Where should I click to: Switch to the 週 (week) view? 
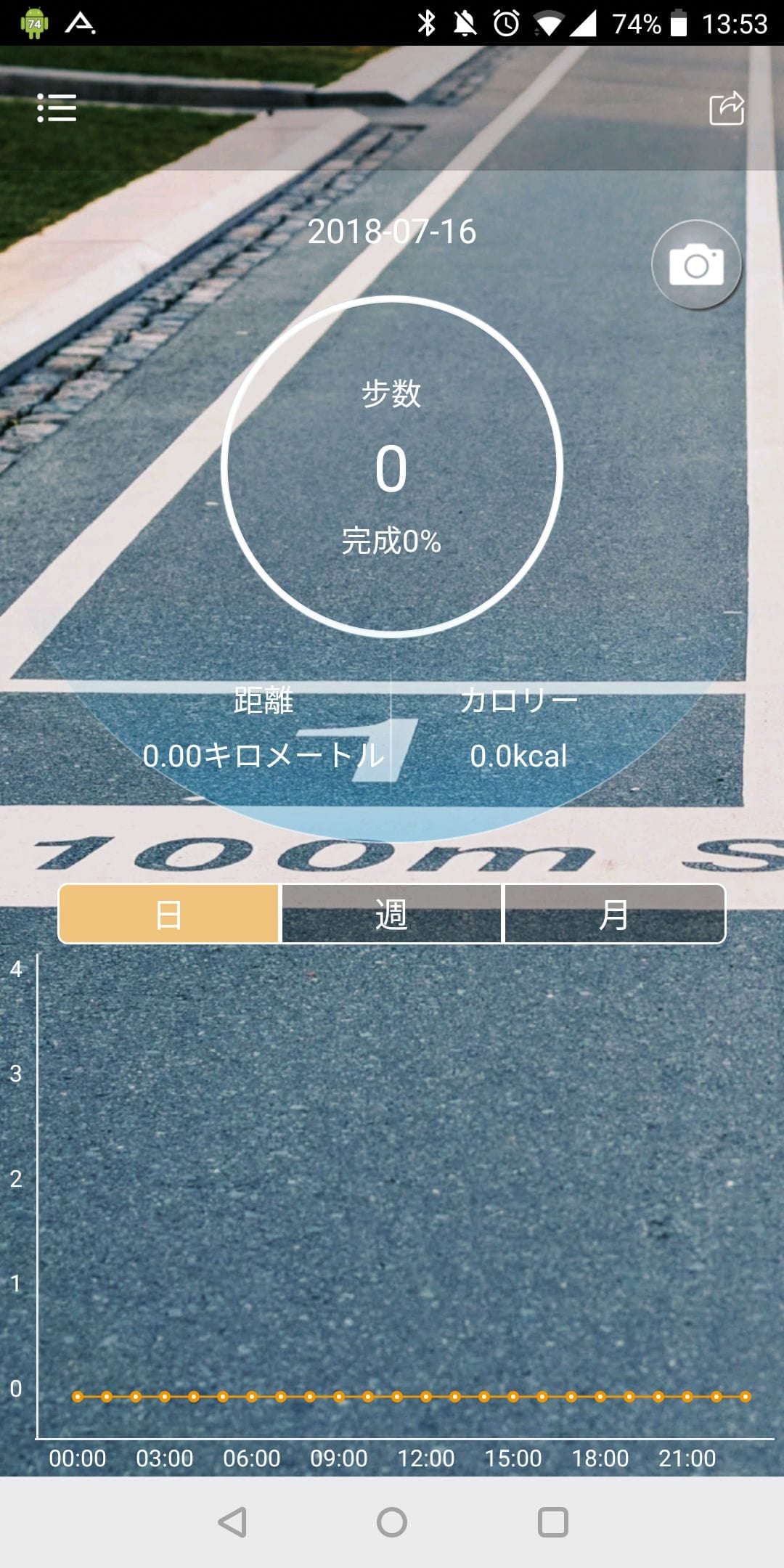(x=392, y=914)
